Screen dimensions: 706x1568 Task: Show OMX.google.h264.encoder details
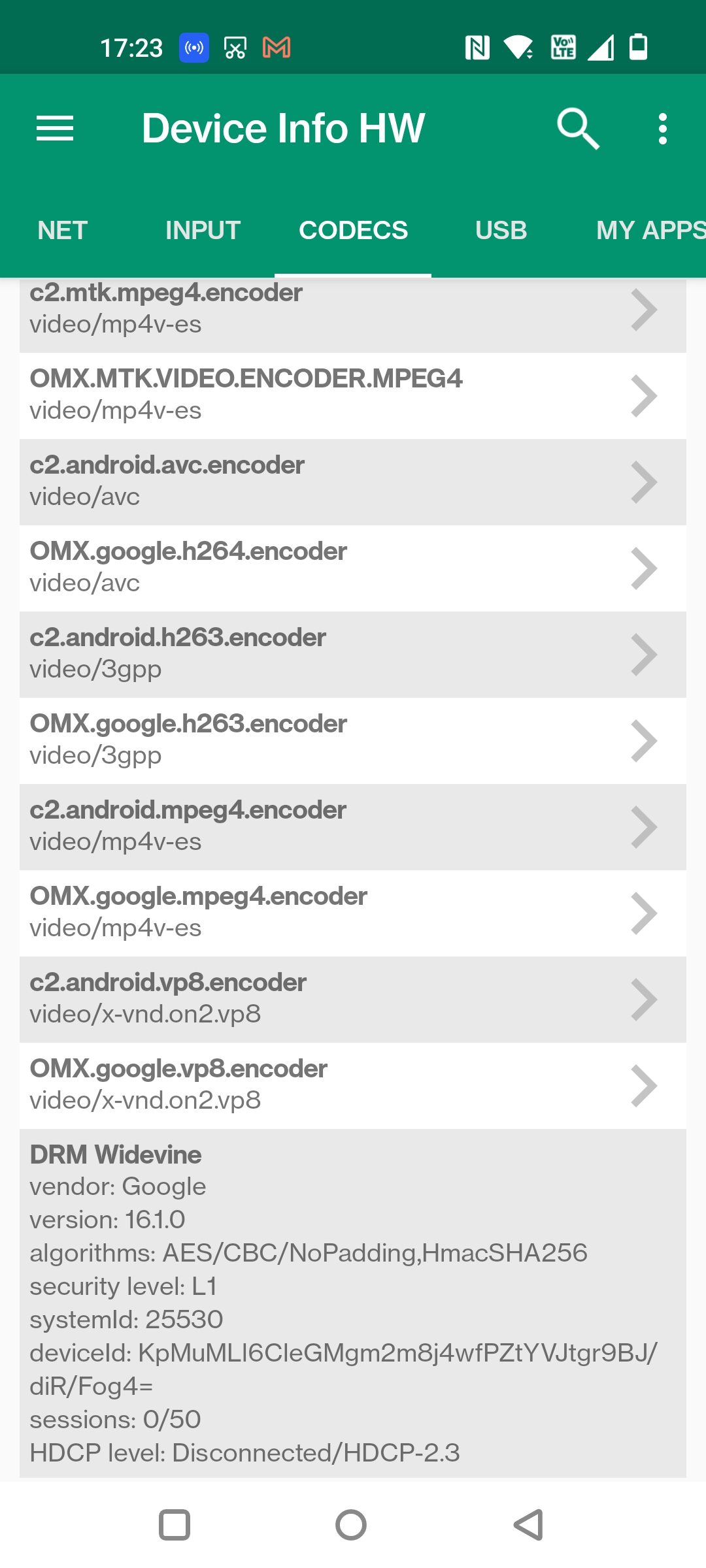(353, 568)
